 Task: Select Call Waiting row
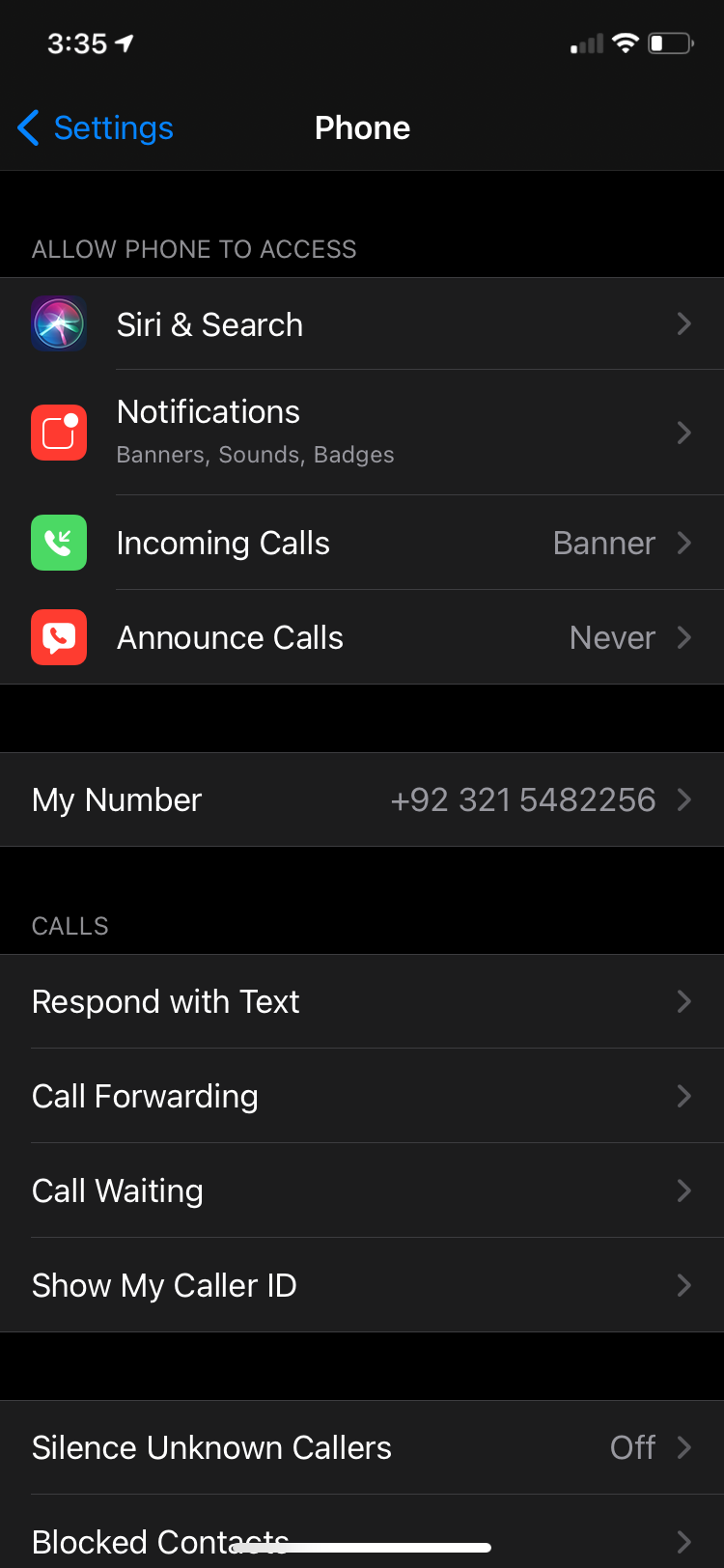click(x=362, y=1190)
